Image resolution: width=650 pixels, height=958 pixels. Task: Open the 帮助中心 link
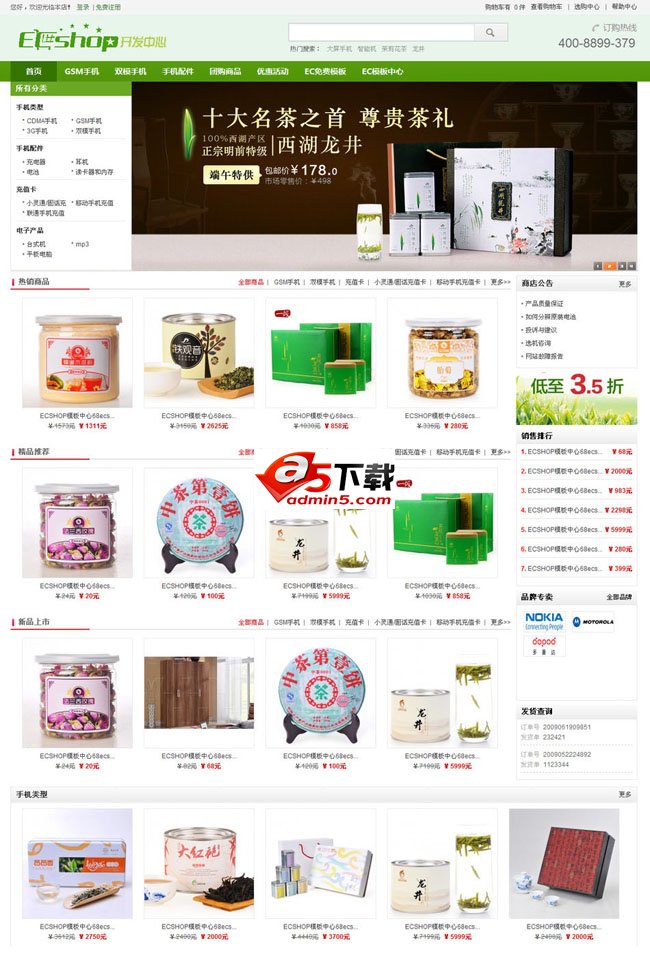[x=623, y=6]
